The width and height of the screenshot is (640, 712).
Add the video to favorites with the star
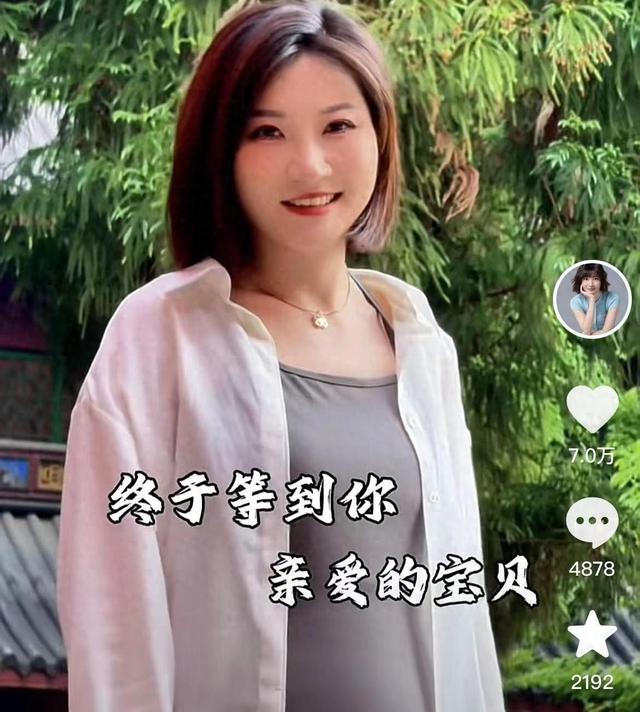(x=593, y=635)
